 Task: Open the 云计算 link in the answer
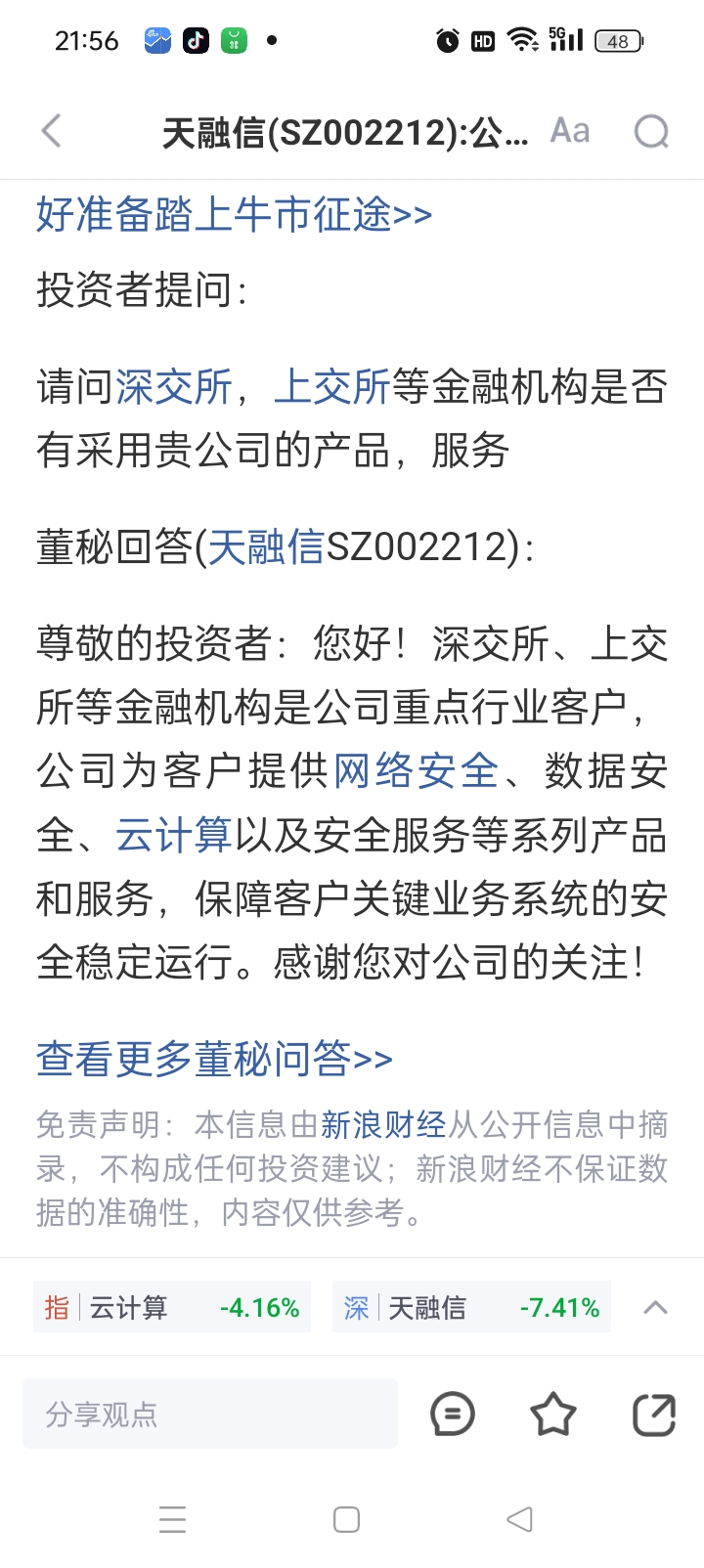174,835
